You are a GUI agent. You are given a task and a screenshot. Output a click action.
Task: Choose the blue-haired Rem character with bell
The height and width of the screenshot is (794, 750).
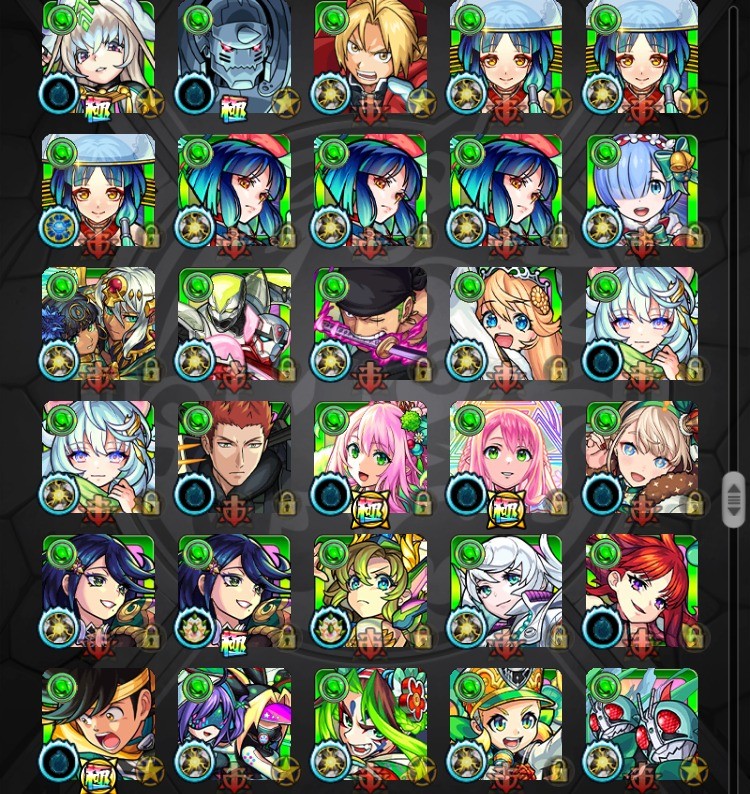(x=642, y=190)
